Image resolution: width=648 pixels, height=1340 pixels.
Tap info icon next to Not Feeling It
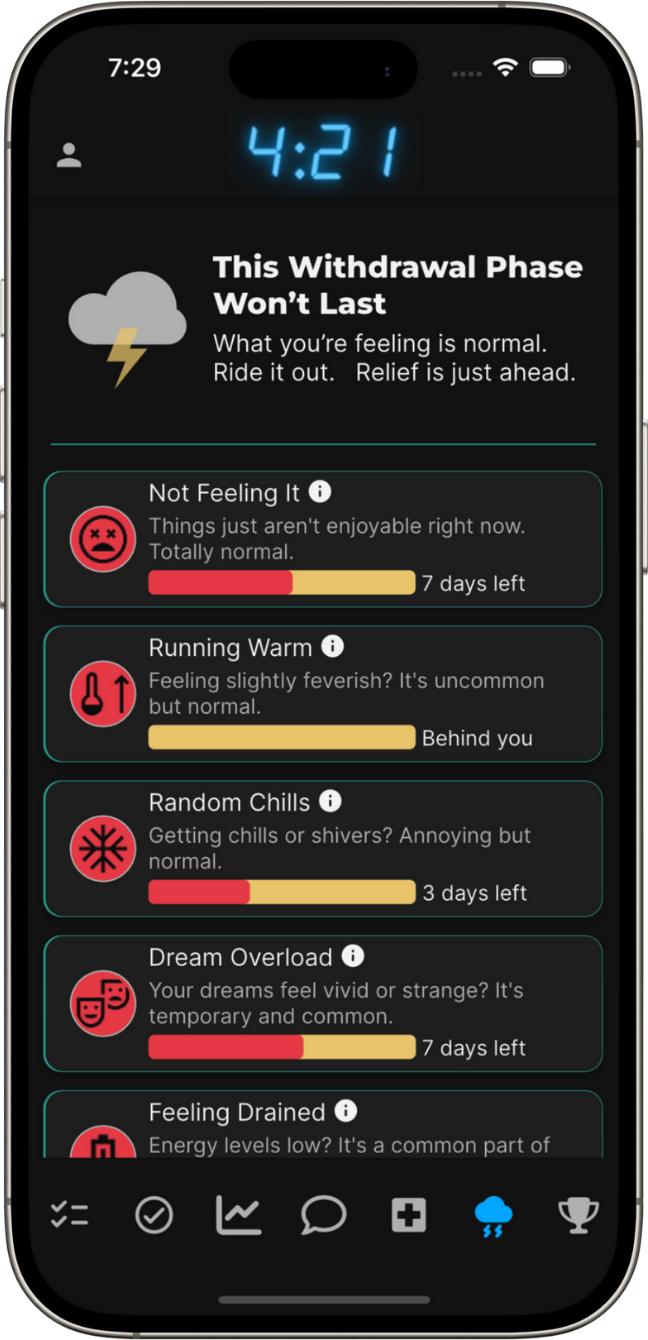[x=320, y=492]
